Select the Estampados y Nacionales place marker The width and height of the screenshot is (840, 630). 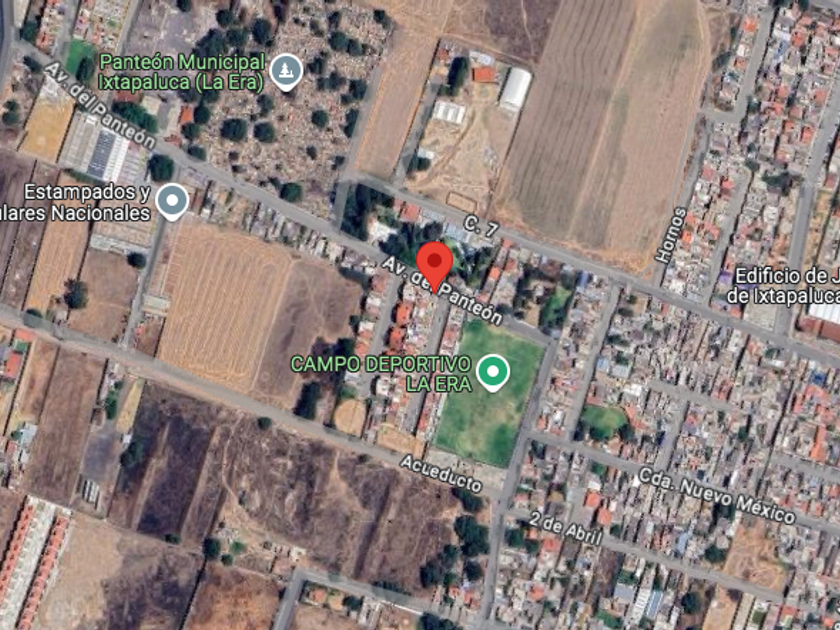pos(172,201)
